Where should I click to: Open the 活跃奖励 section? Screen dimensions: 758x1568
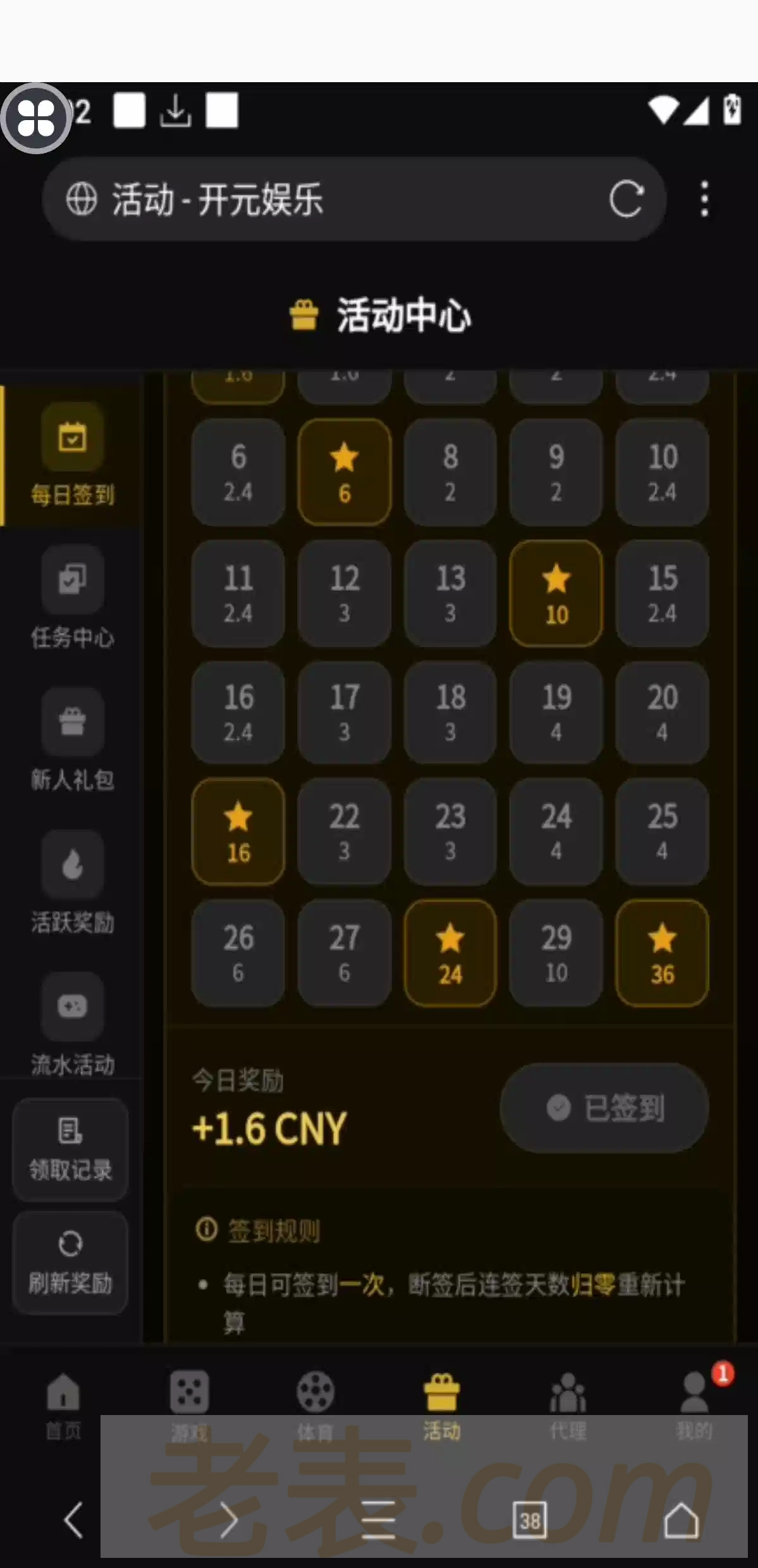pyautogui.click(x=72, y=883)
